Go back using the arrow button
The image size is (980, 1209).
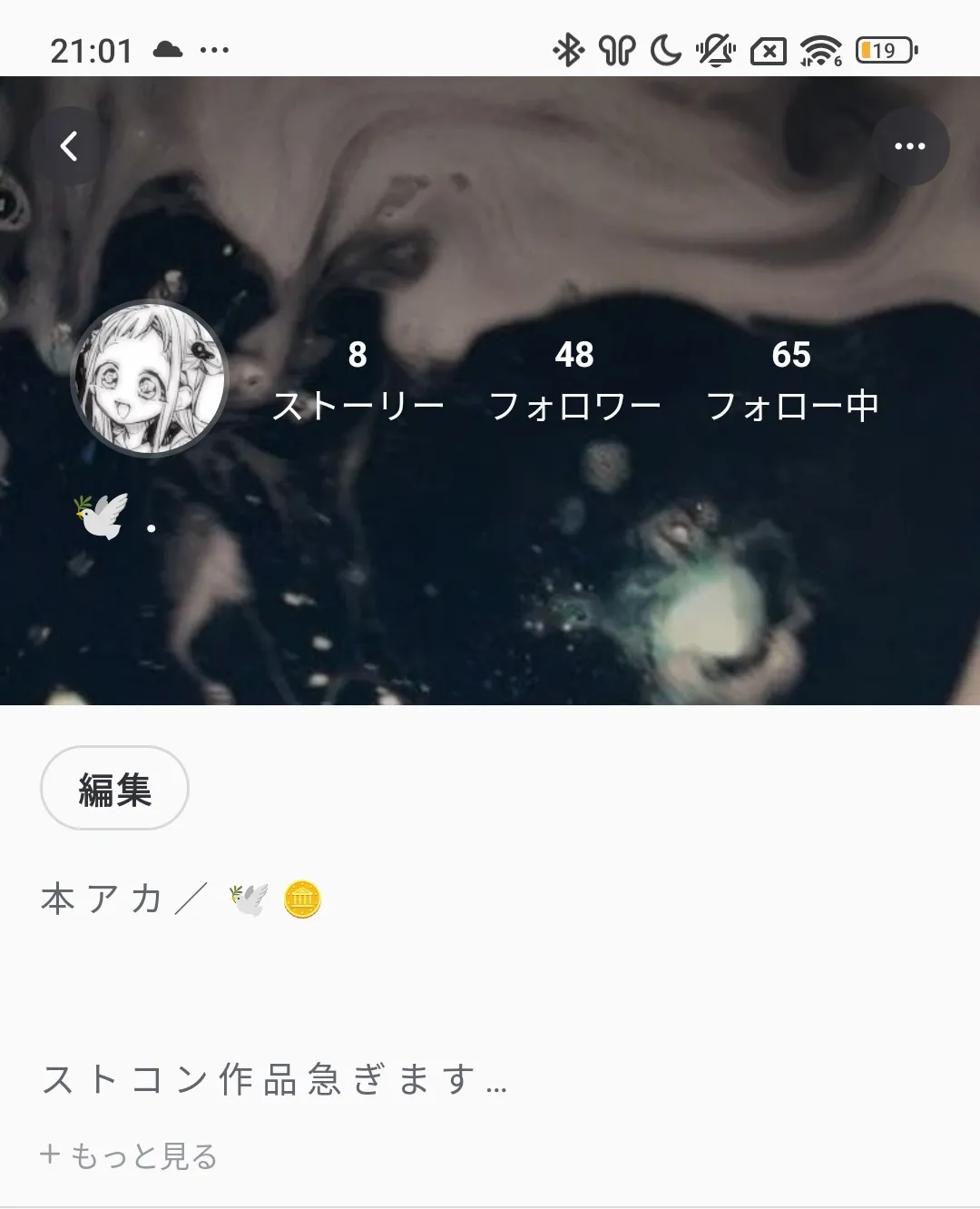click(x=70, y=146)
